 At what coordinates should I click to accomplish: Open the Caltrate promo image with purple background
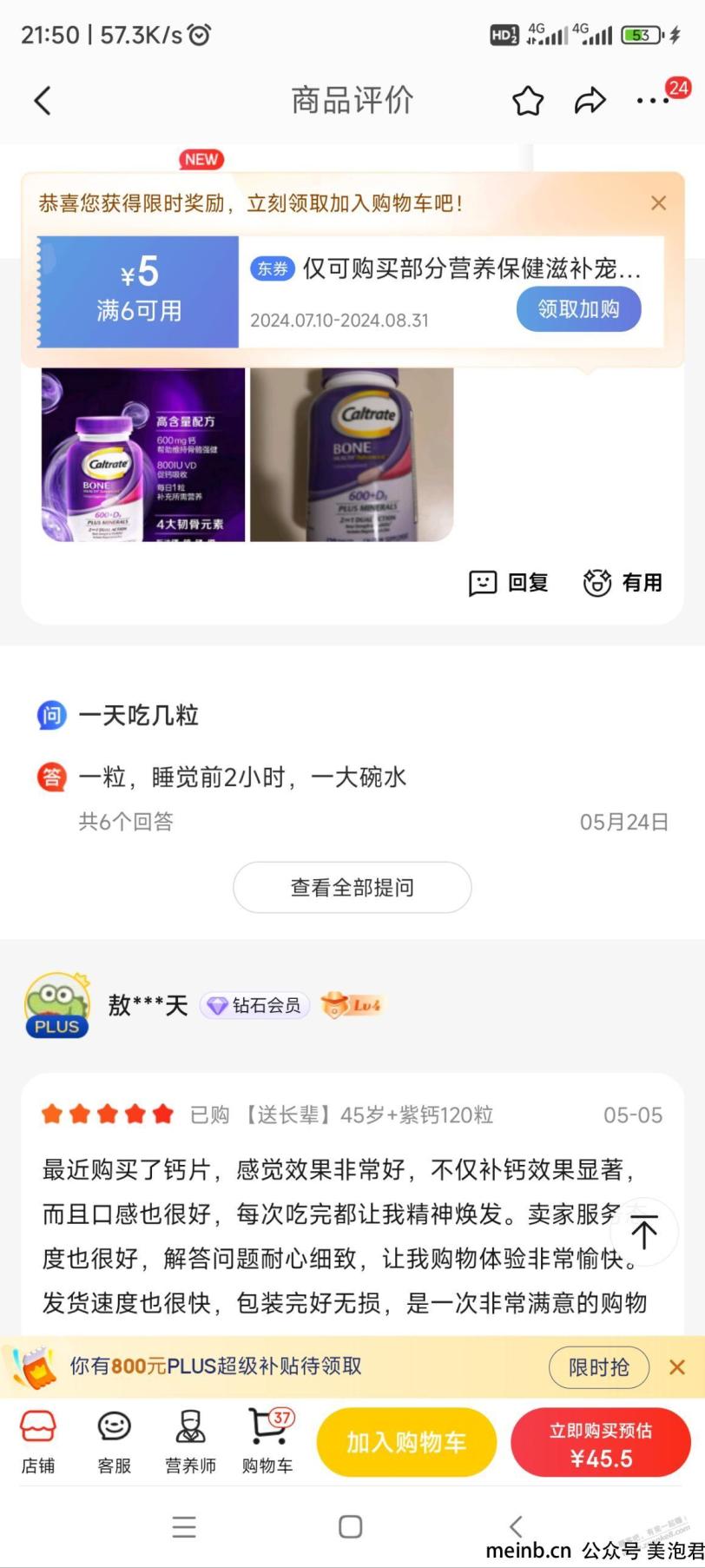143,454
